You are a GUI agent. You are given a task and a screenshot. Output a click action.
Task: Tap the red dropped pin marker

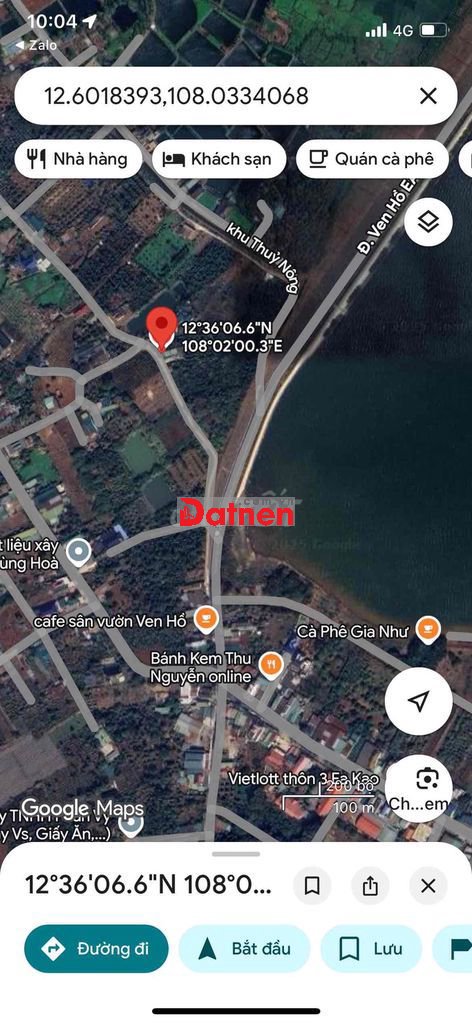tap(161, 328)
